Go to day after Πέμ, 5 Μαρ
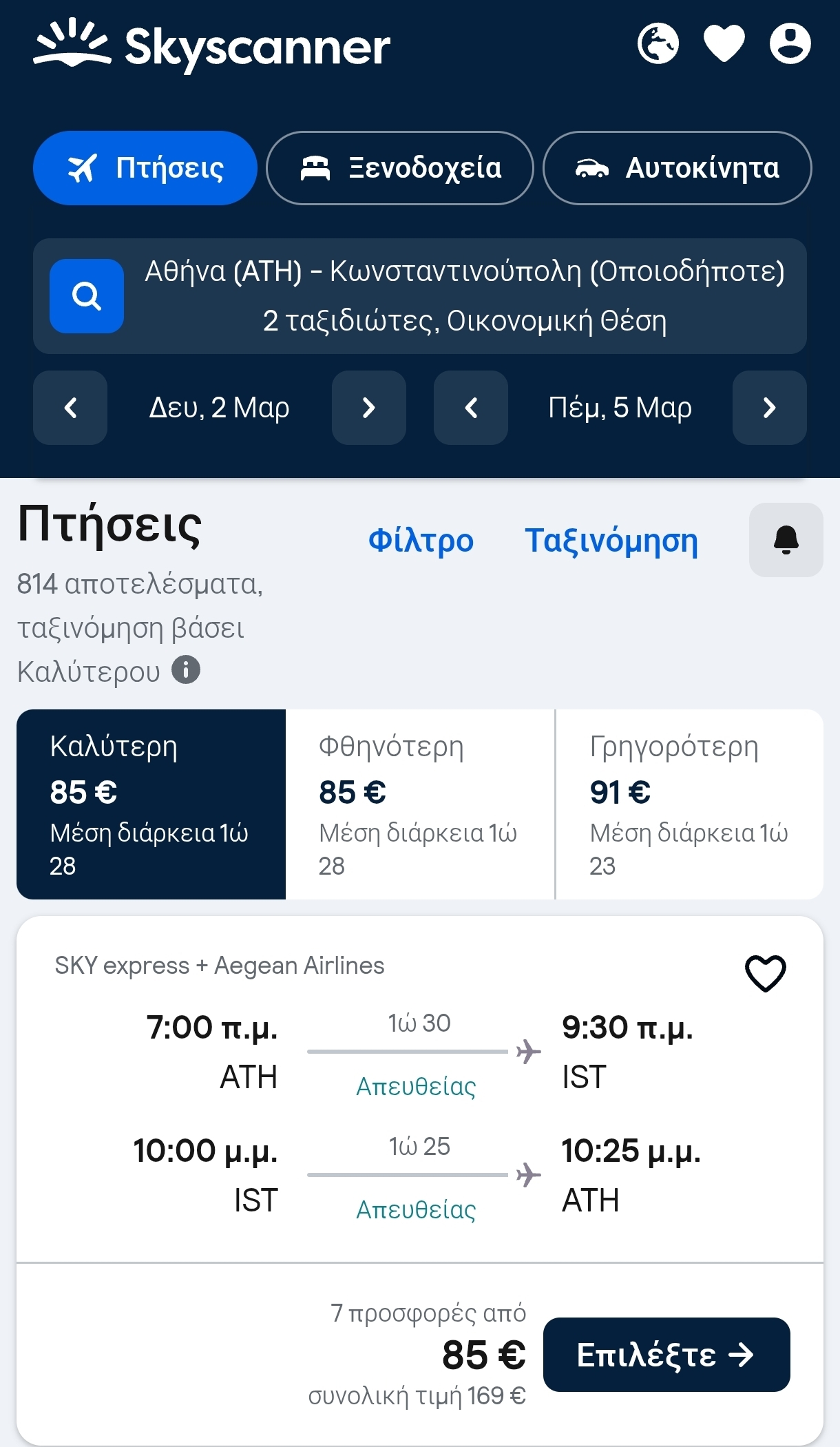This screenshot has width=840, height=1447. 769,408
